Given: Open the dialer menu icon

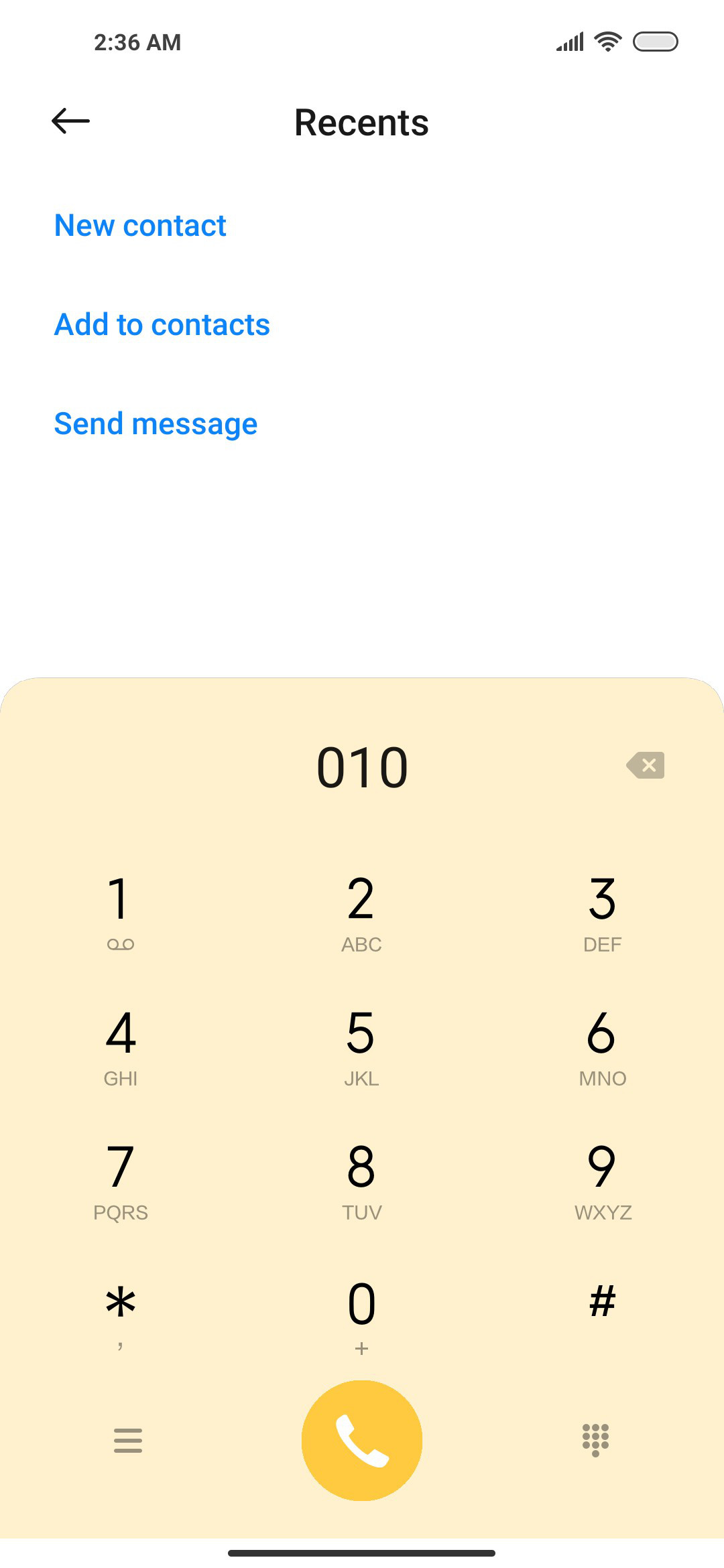Looking at the screenshot, I should (127, 1440).
